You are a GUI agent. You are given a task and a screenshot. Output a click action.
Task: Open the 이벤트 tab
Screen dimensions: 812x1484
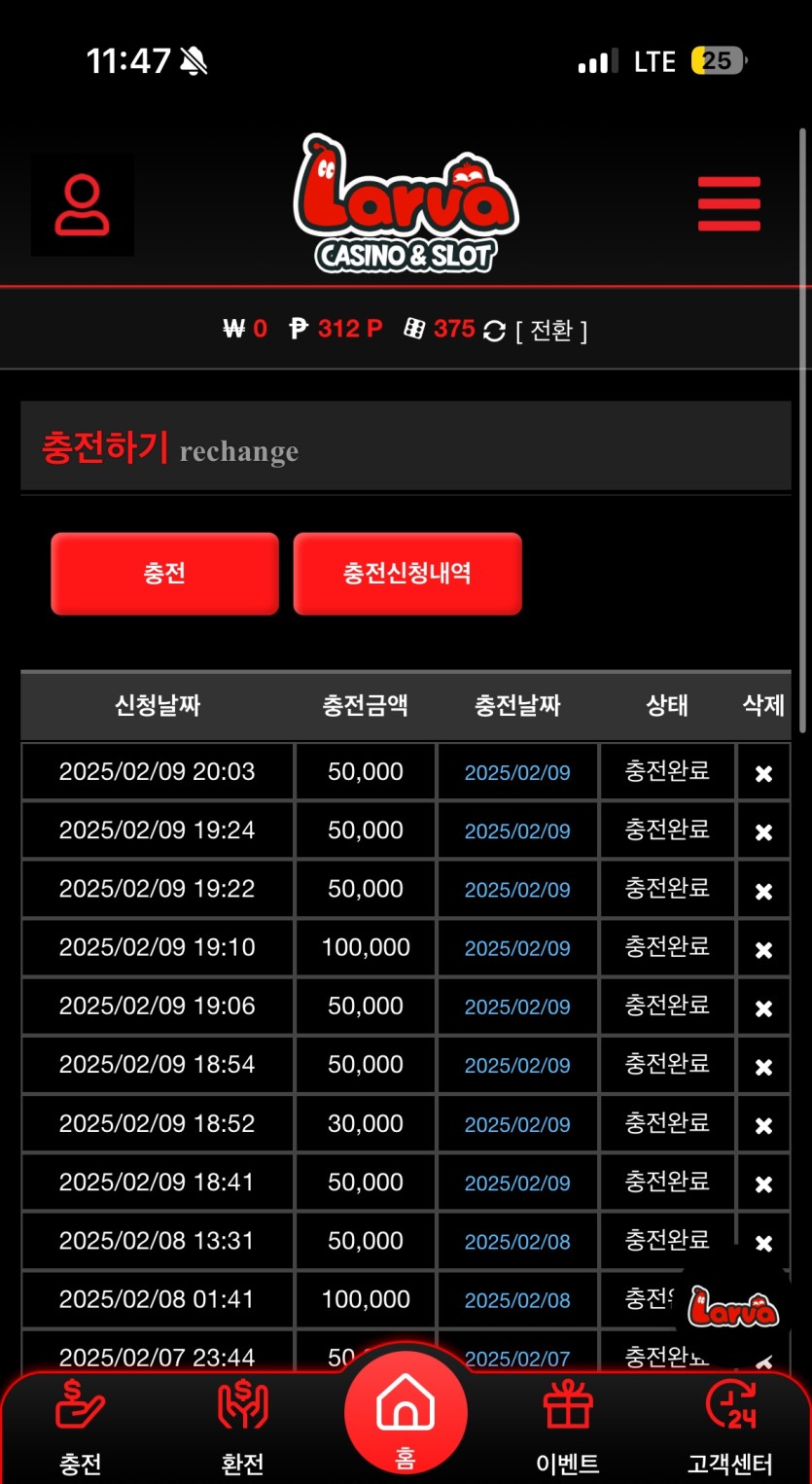(x=568, y=1425)
